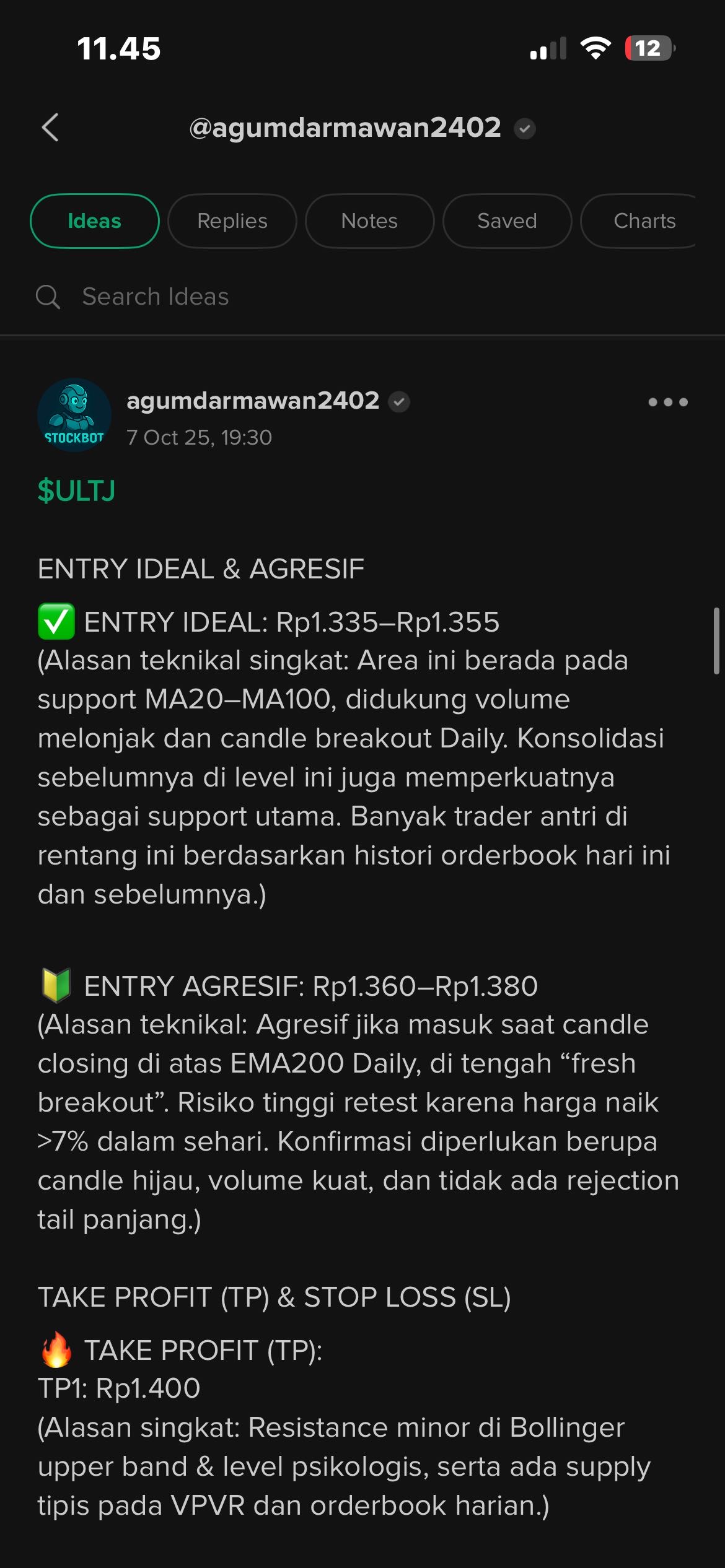Switch to the Replies tab
The image size is (725, 1568).
click(x=232, y=221)
